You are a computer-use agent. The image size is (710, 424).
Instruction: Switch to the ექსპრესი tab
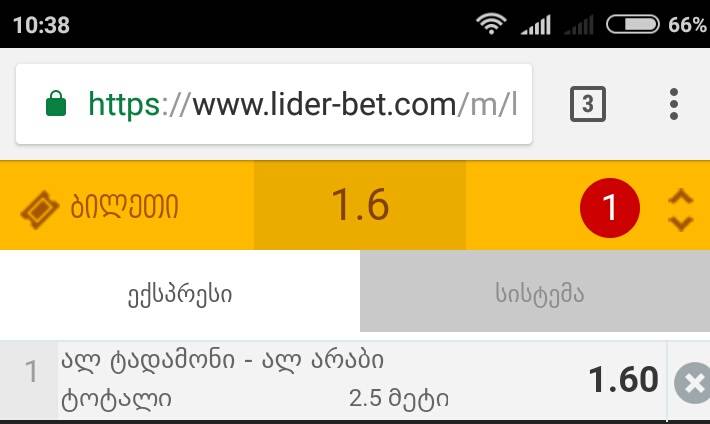pyautogui.click(x=180, y=294)
